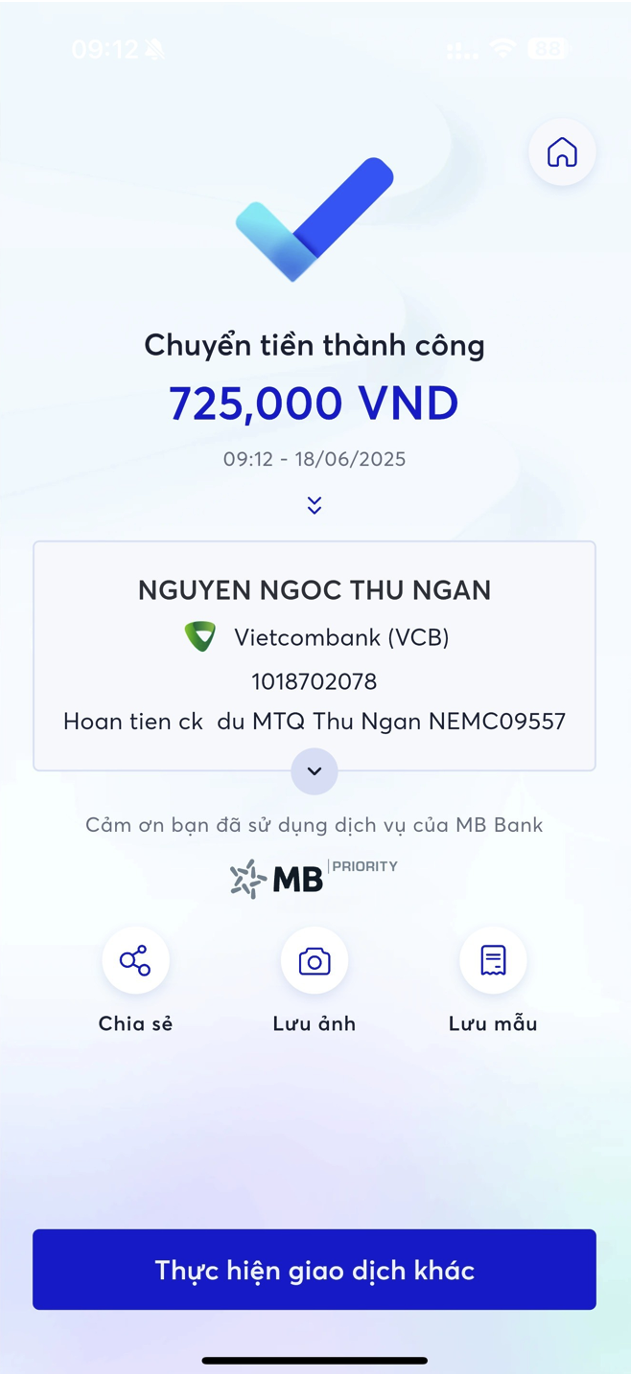Go to the home screen icon
The image size is (632, 1374).
coord(562,152)
